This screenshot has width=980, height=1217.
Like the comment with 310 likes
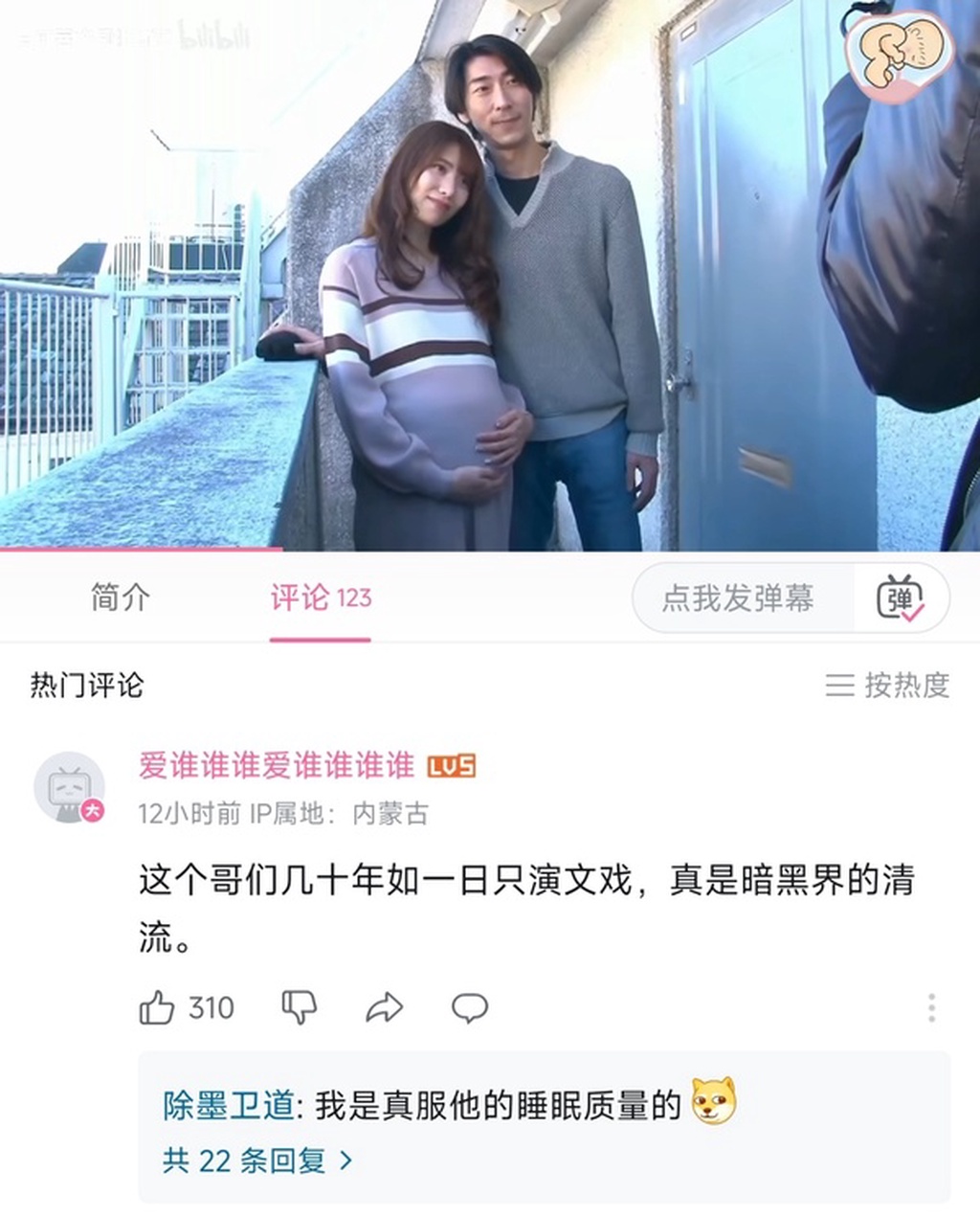(x=158, y=1007)
